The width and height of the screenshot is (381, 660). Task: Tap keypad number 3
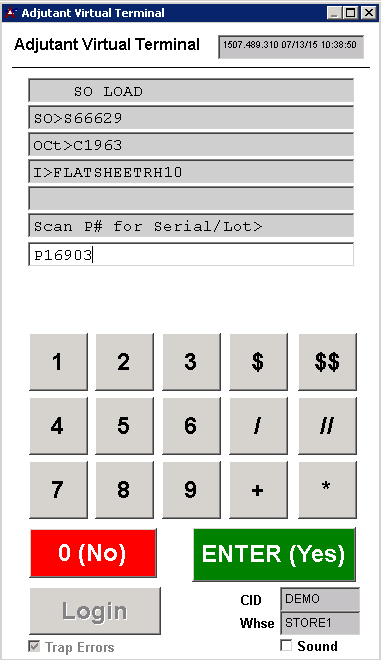pos(191,362)
